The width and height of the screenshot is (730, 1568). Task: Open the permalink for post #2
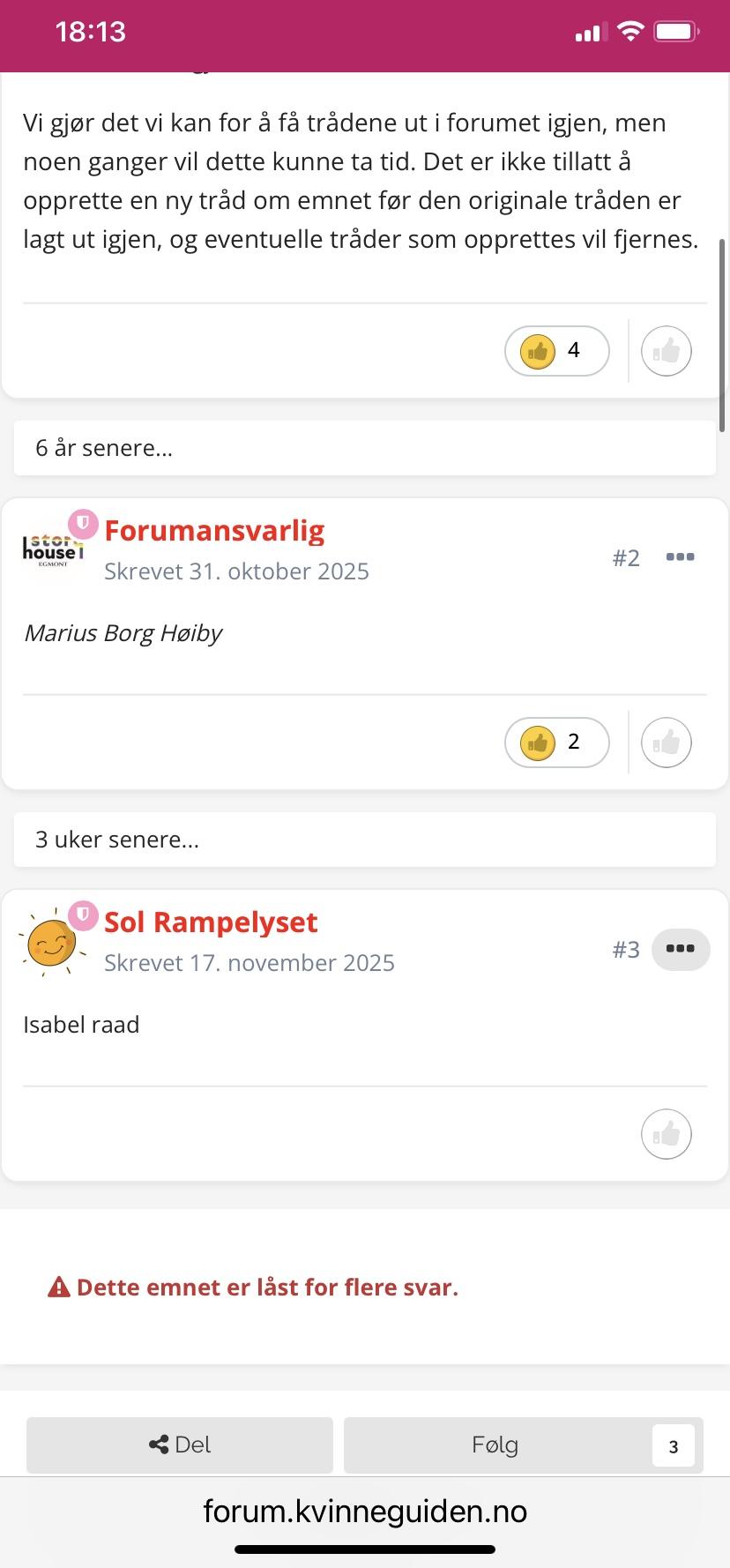coord(626,557)
